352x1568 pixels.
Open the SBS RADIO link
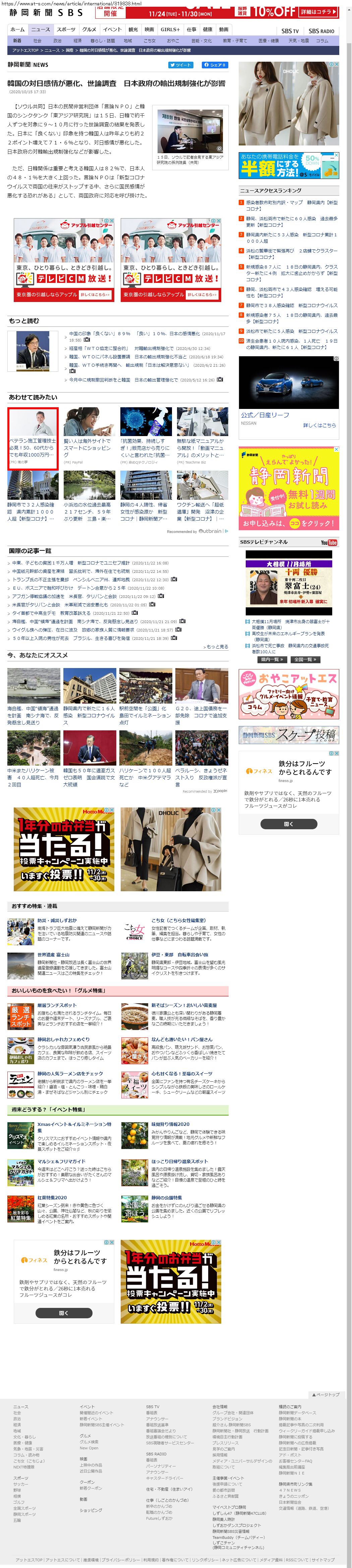[321, 31]
